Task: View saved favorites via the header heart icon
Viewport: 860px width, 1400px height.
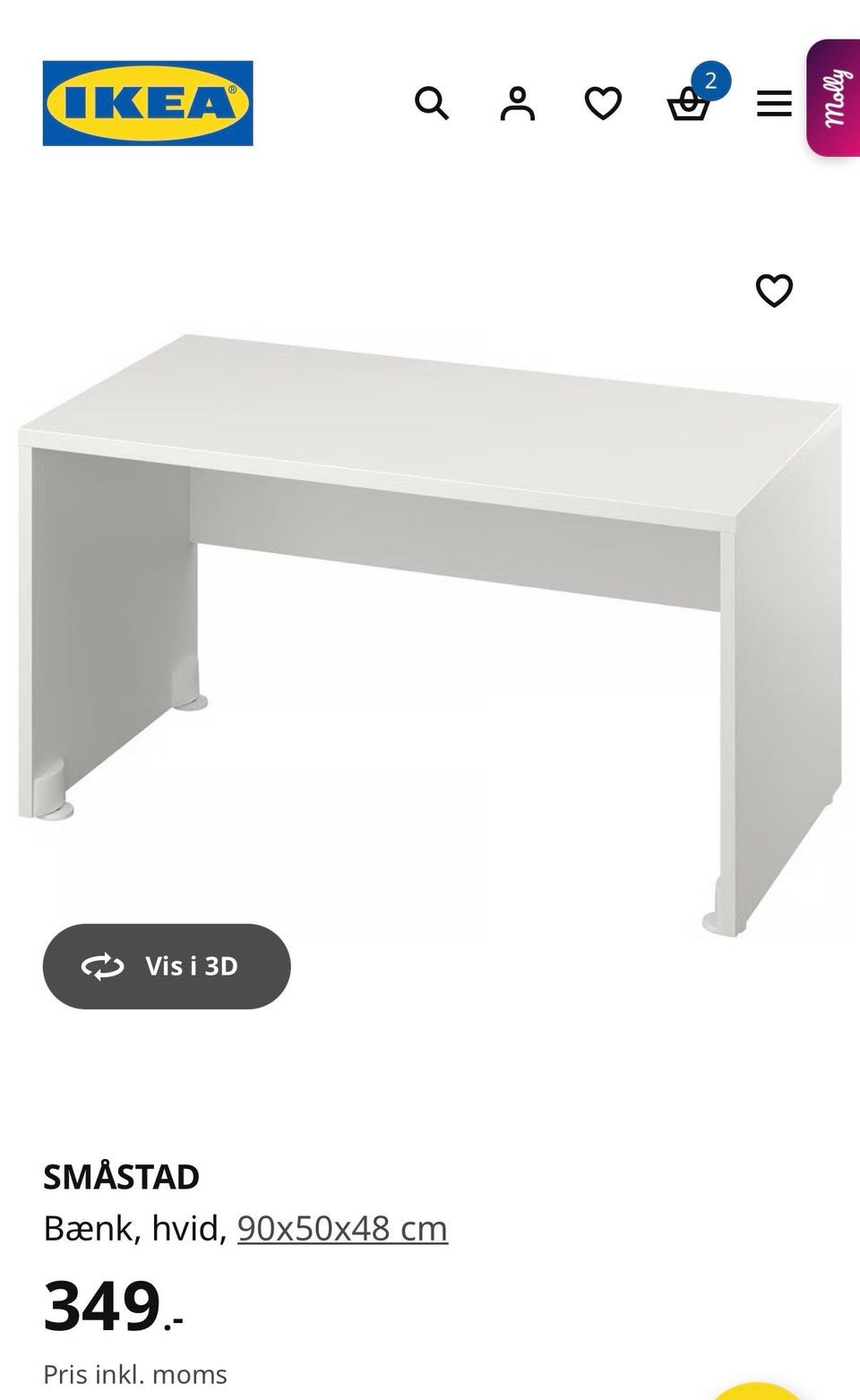Action: [x=605, y=104]
